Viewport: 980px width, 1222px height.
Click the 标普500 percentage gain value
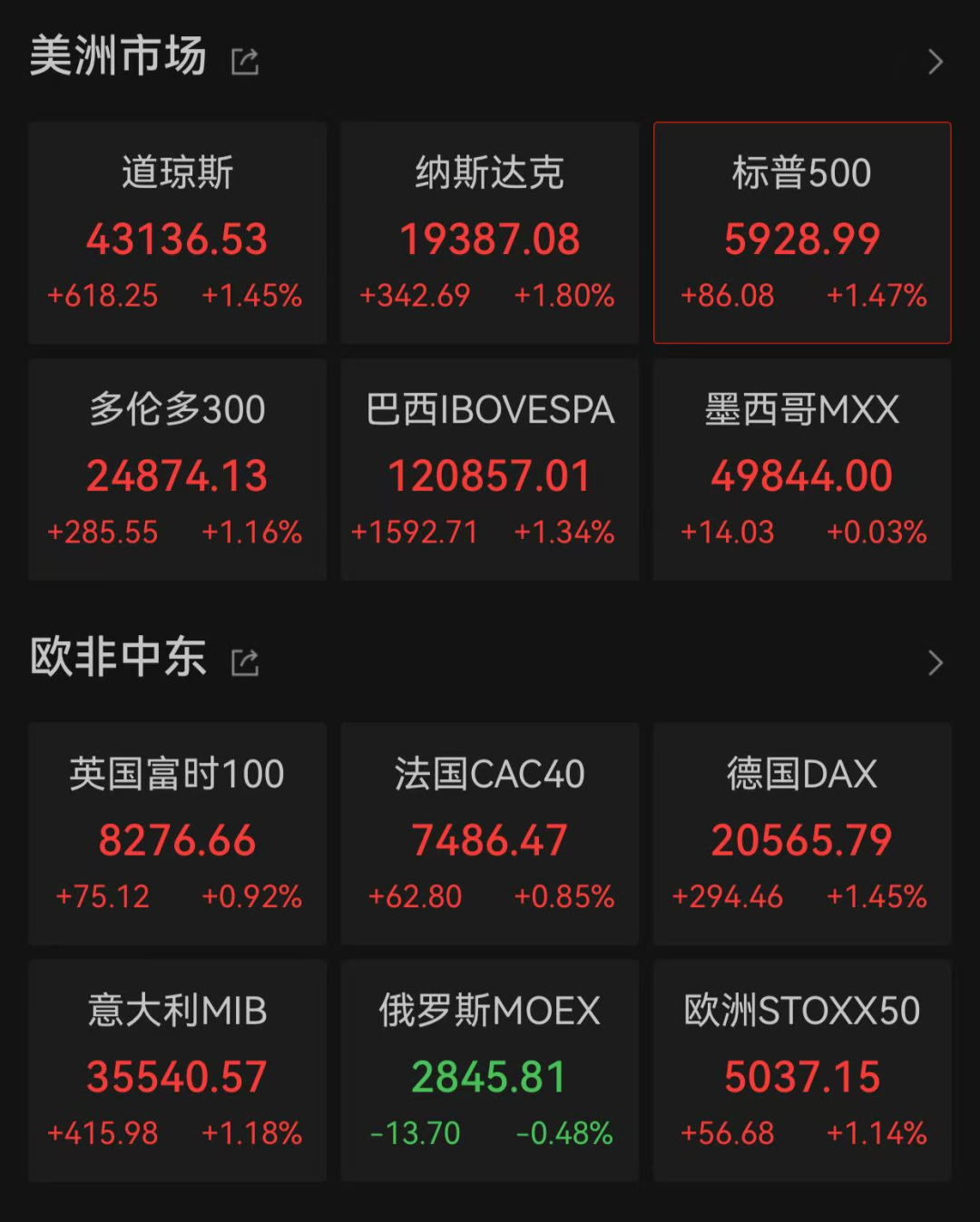[x=877, y=296]
